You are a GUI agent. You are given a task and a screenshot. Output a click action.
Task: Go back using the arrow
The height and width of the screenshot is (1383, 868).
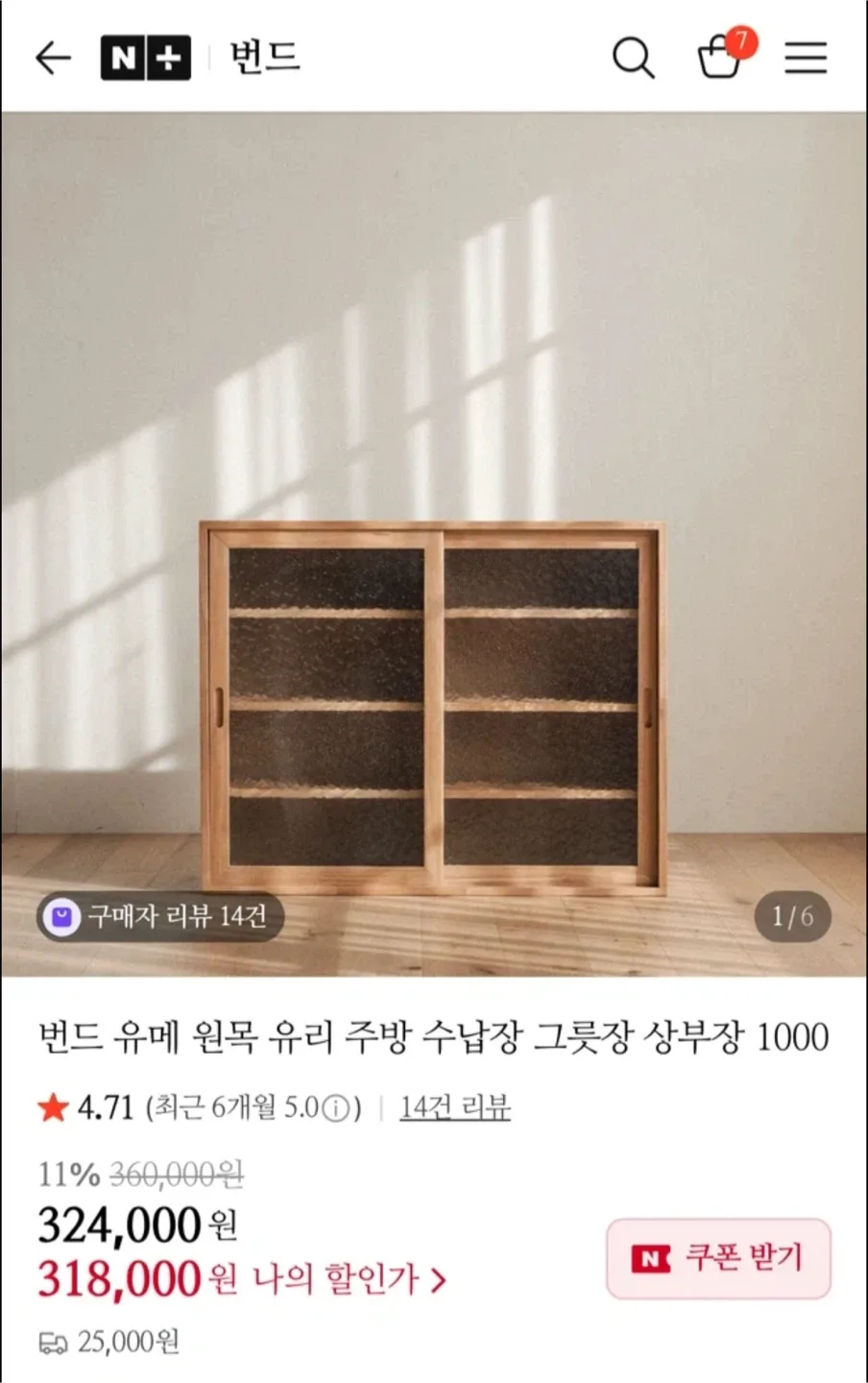point(54,58)
